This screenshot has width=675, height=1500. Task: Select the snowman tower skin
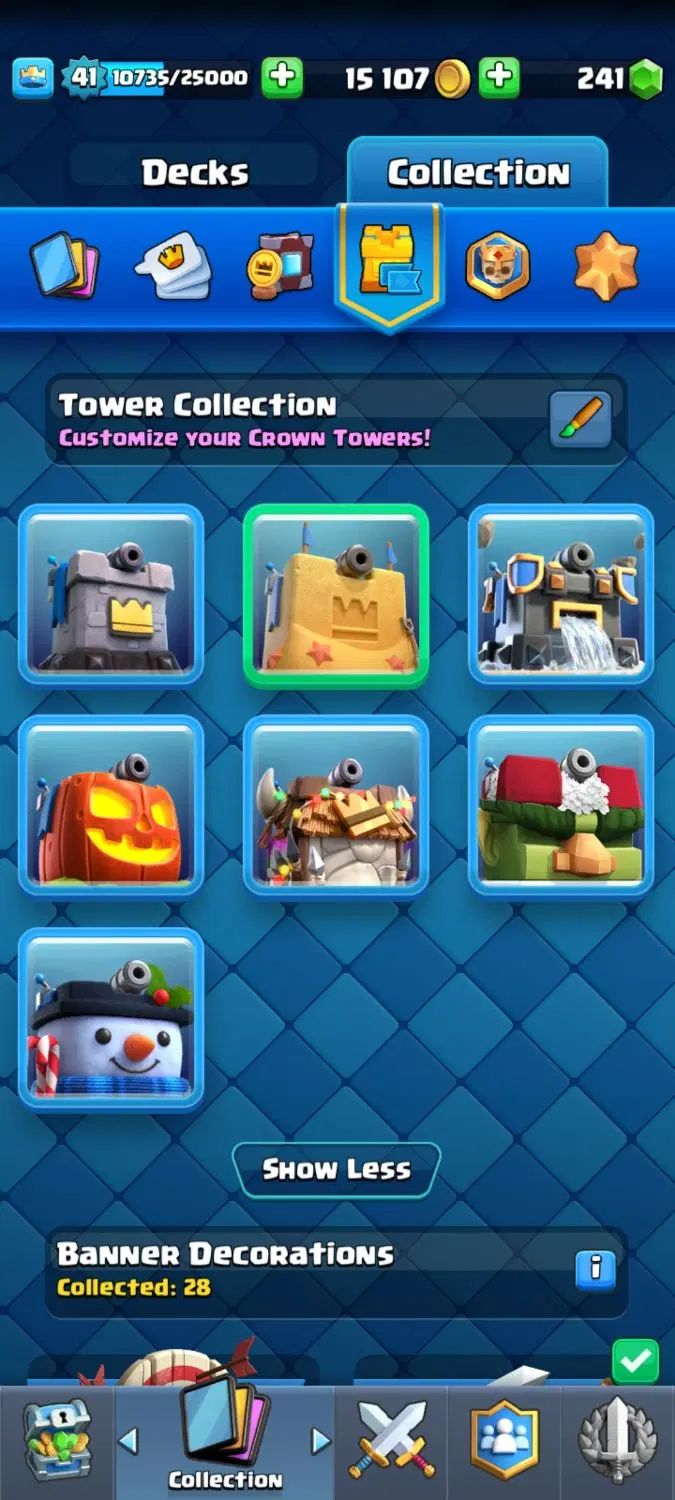tap(111, 1019)
